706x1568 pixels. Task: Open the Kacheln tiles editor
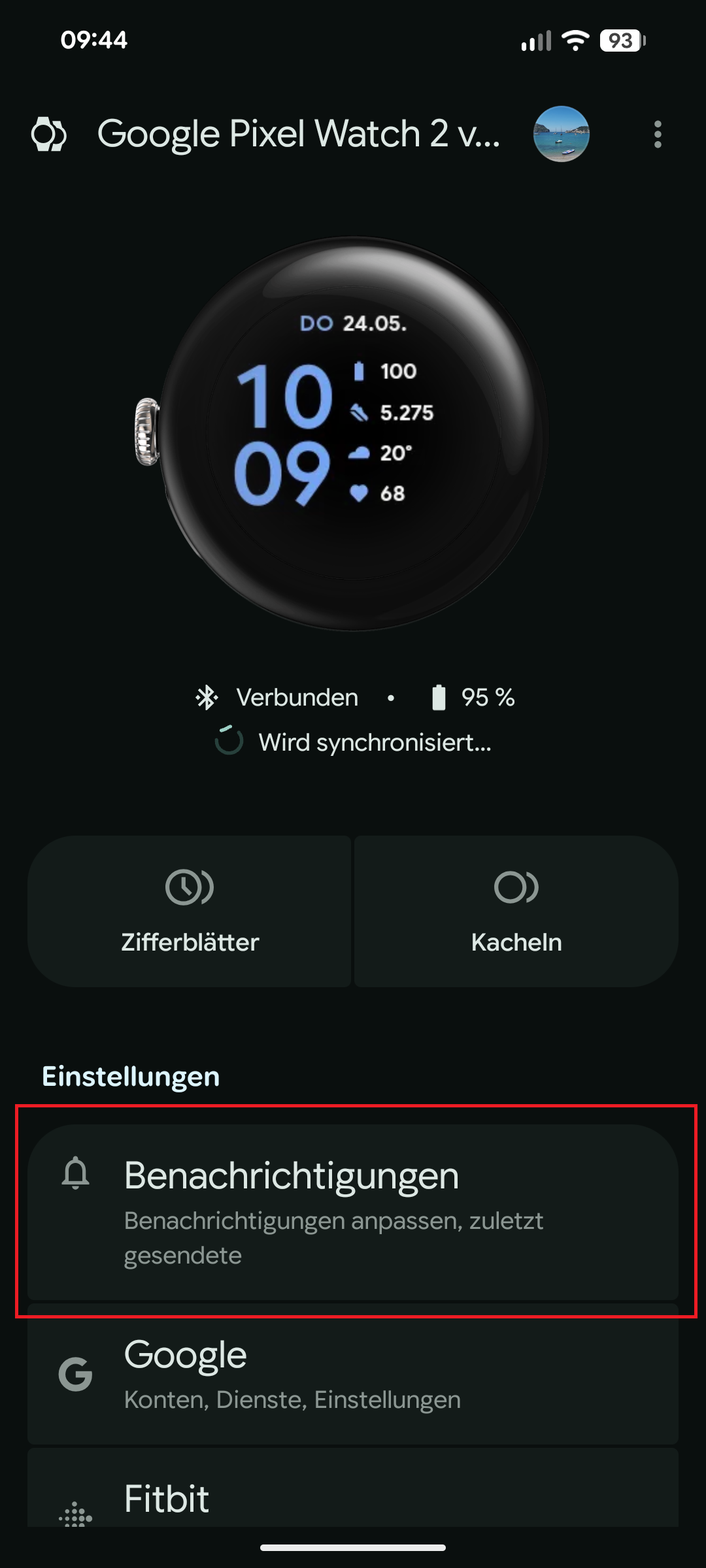pyautogui.click(x=516, y=911)
